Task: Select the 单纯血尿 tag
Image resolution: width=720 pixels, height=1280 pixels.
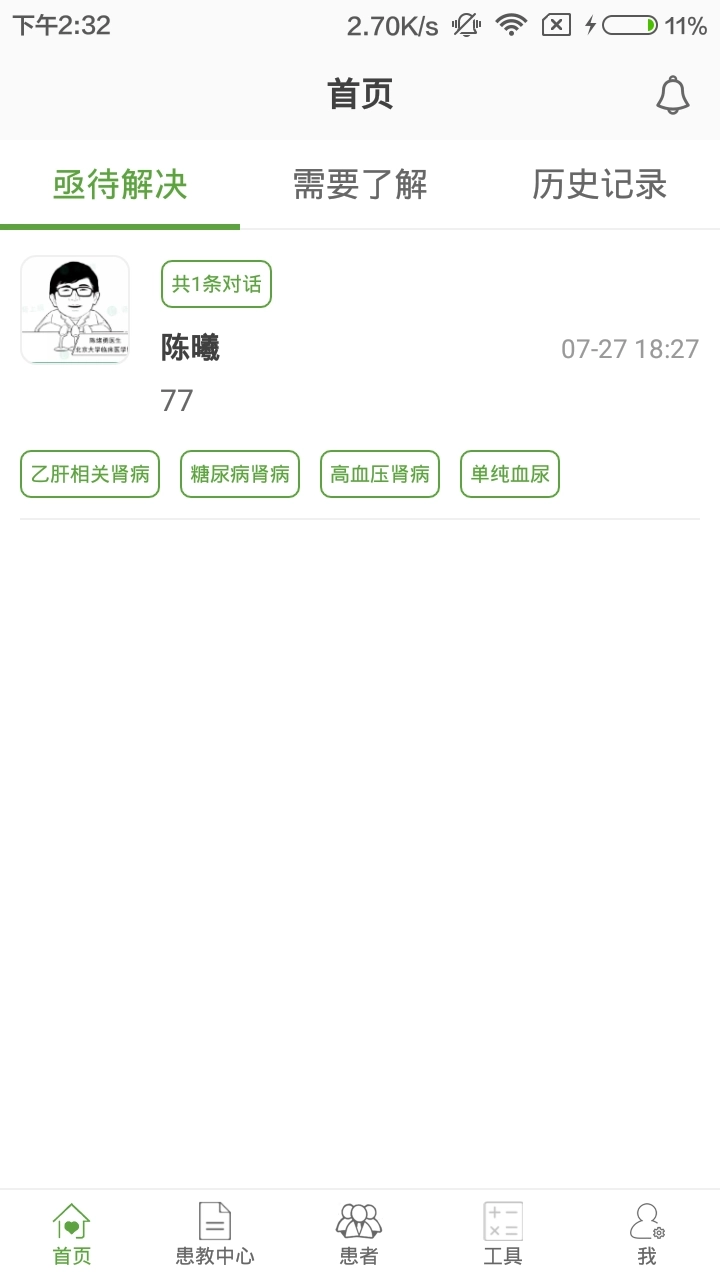Action: (x=509, y=474)
